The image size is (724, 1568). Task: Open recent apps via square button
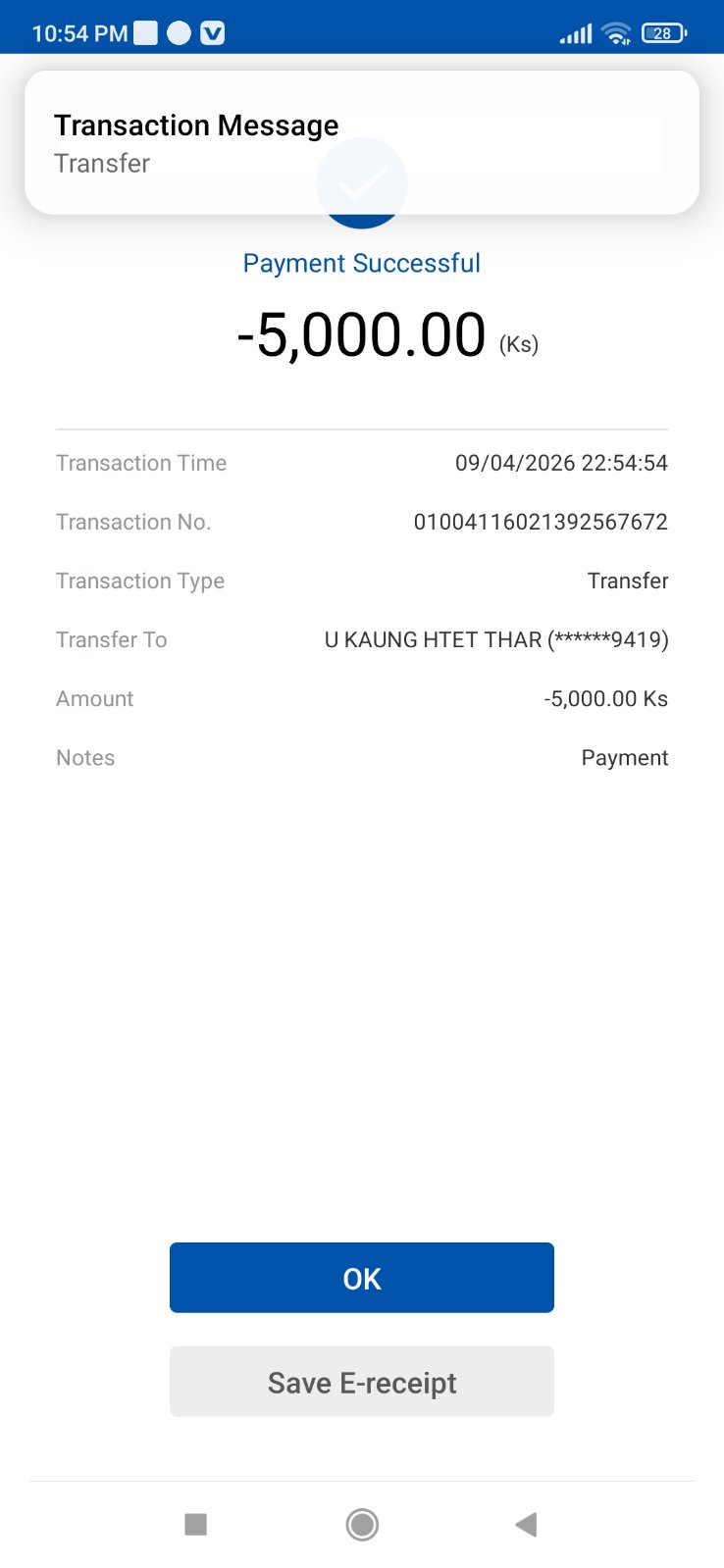196,1524
